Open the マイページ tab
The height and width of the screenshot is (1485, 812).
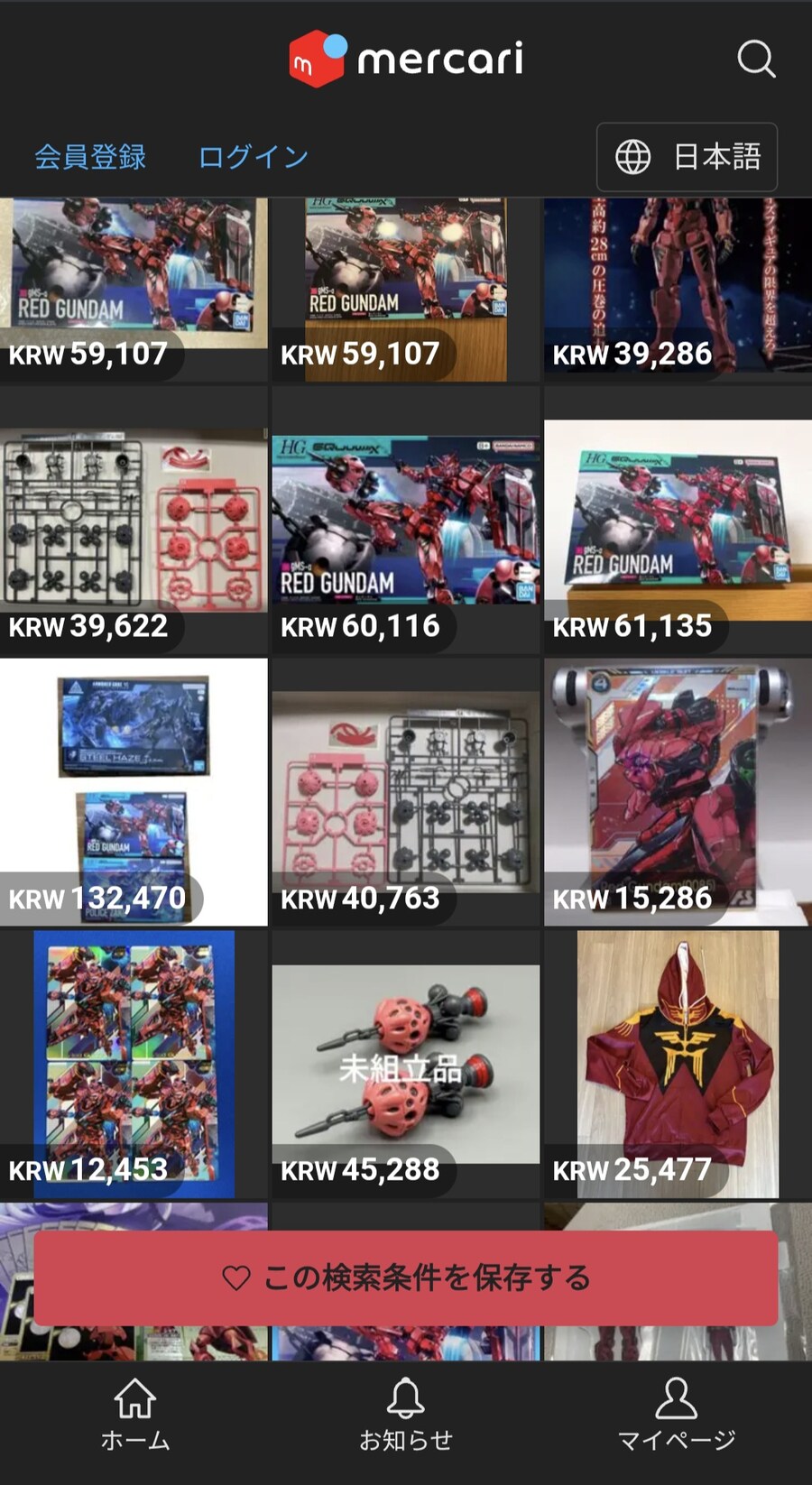tap(676, 1414)
